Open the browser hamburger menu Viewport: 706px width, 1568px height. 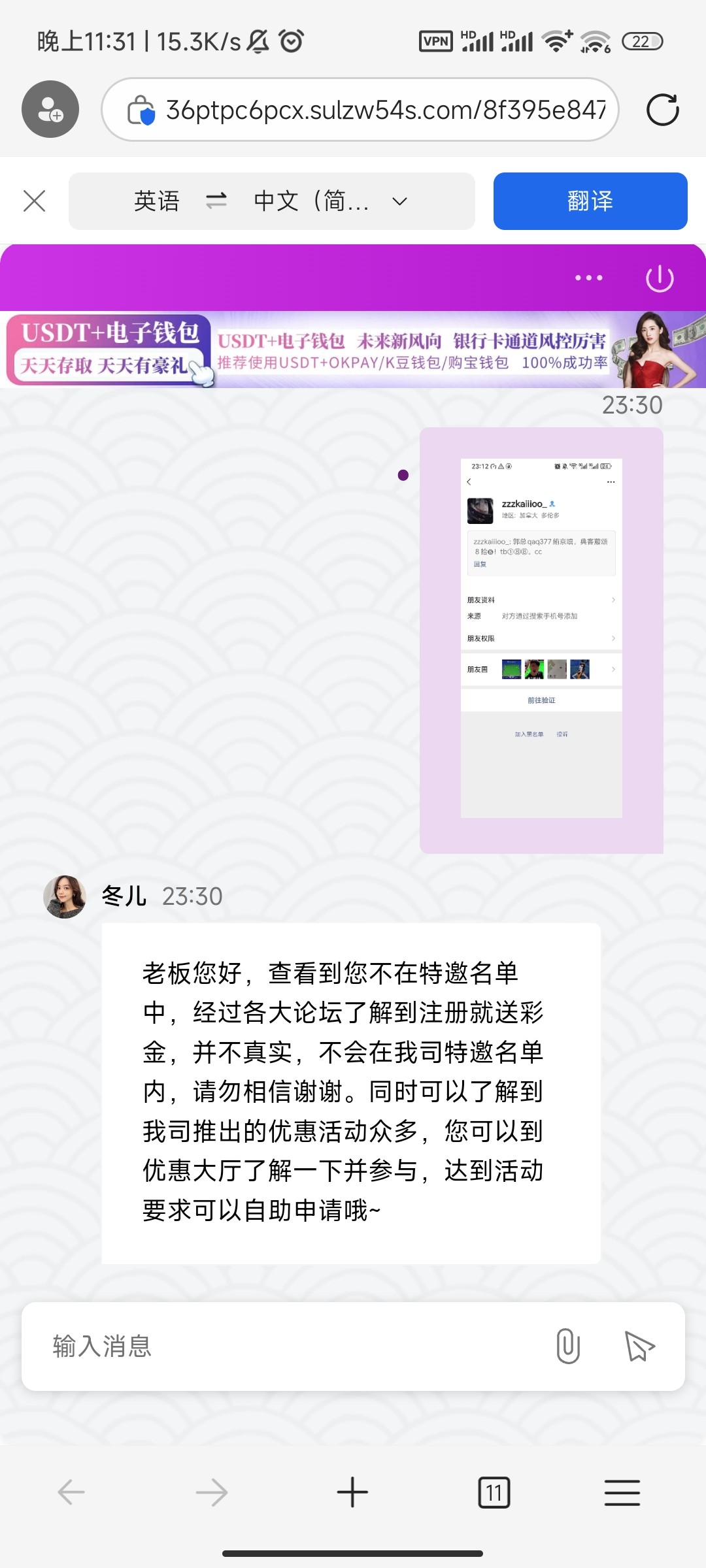coord(622,1492)
